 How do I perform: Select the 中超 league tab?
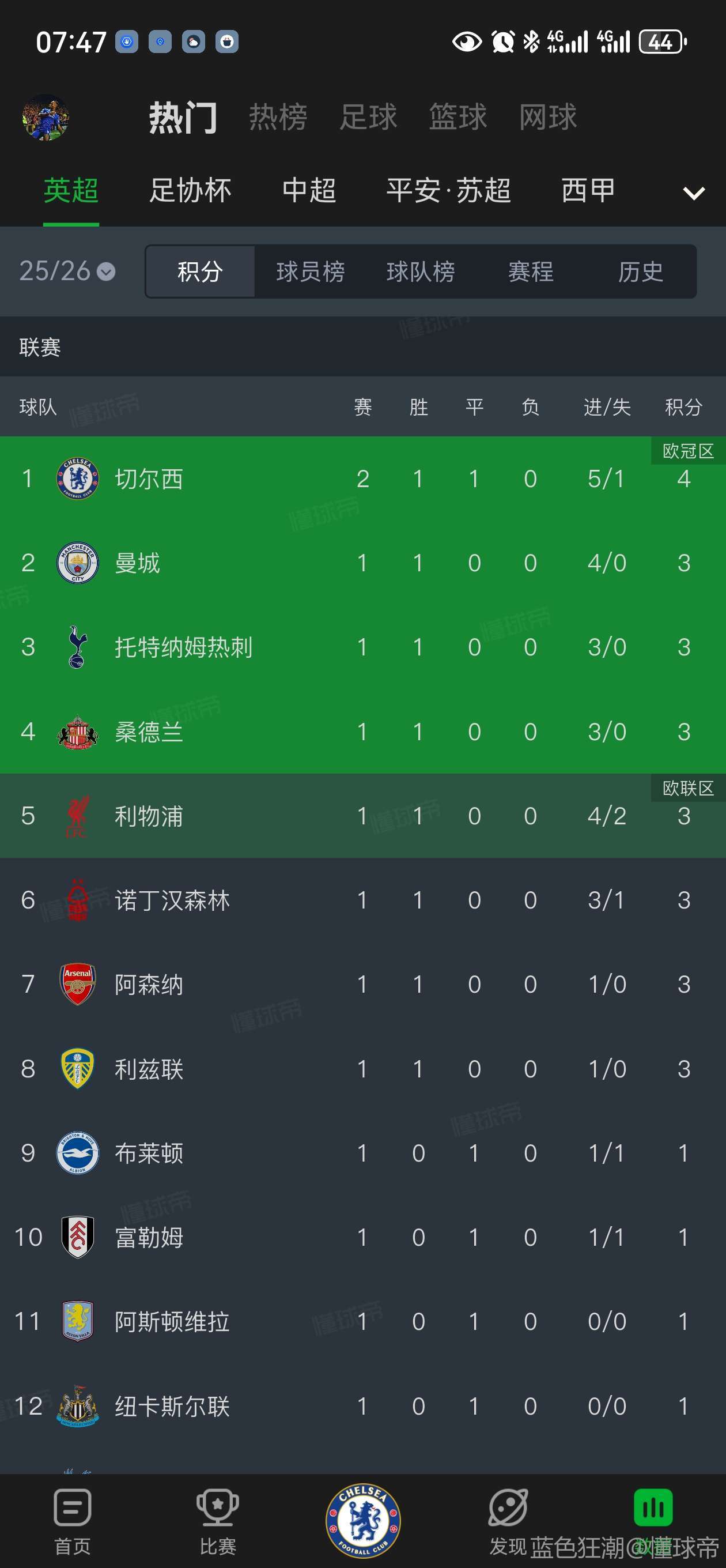pyautogui.click(x=309, y=190)
